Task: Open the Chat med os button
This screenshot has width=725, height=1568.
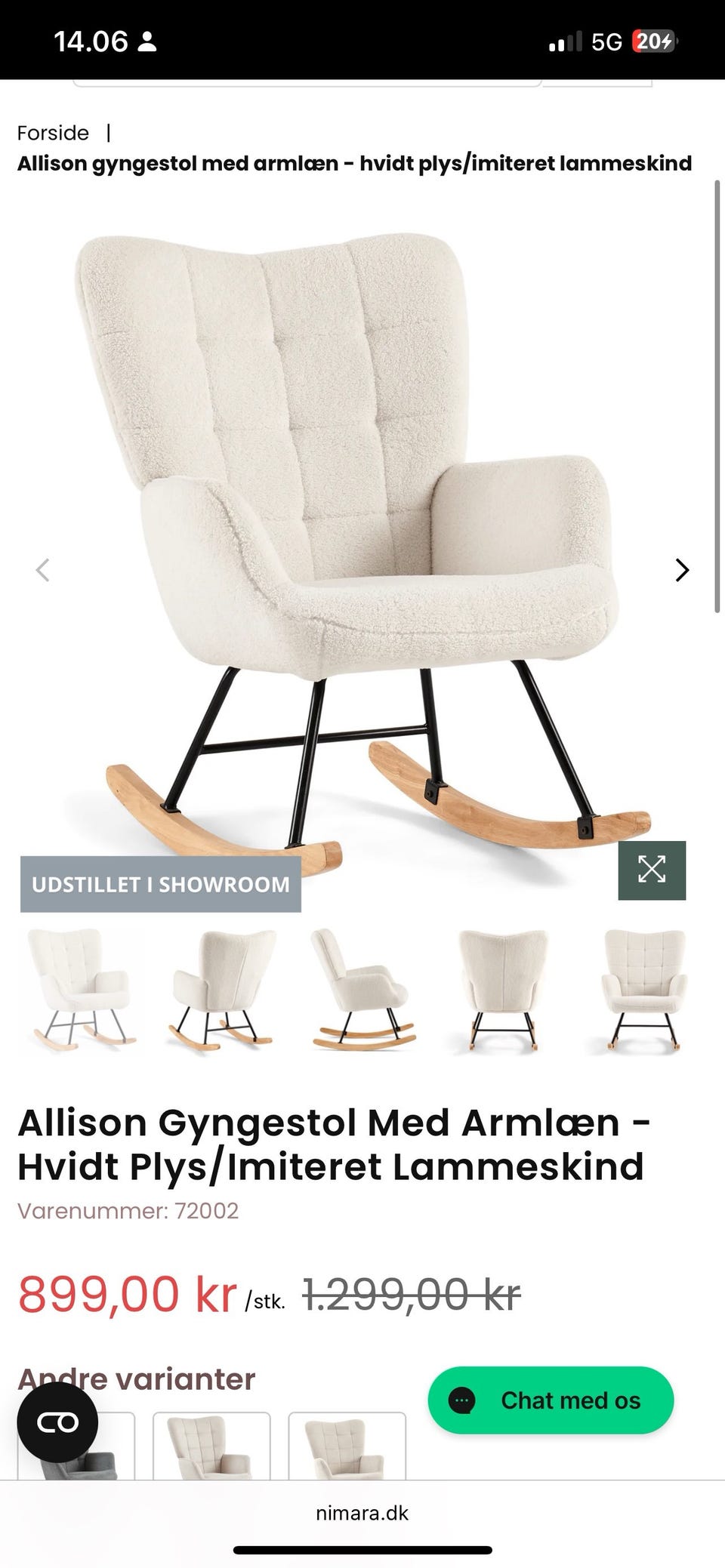Action: (551, 1400)
